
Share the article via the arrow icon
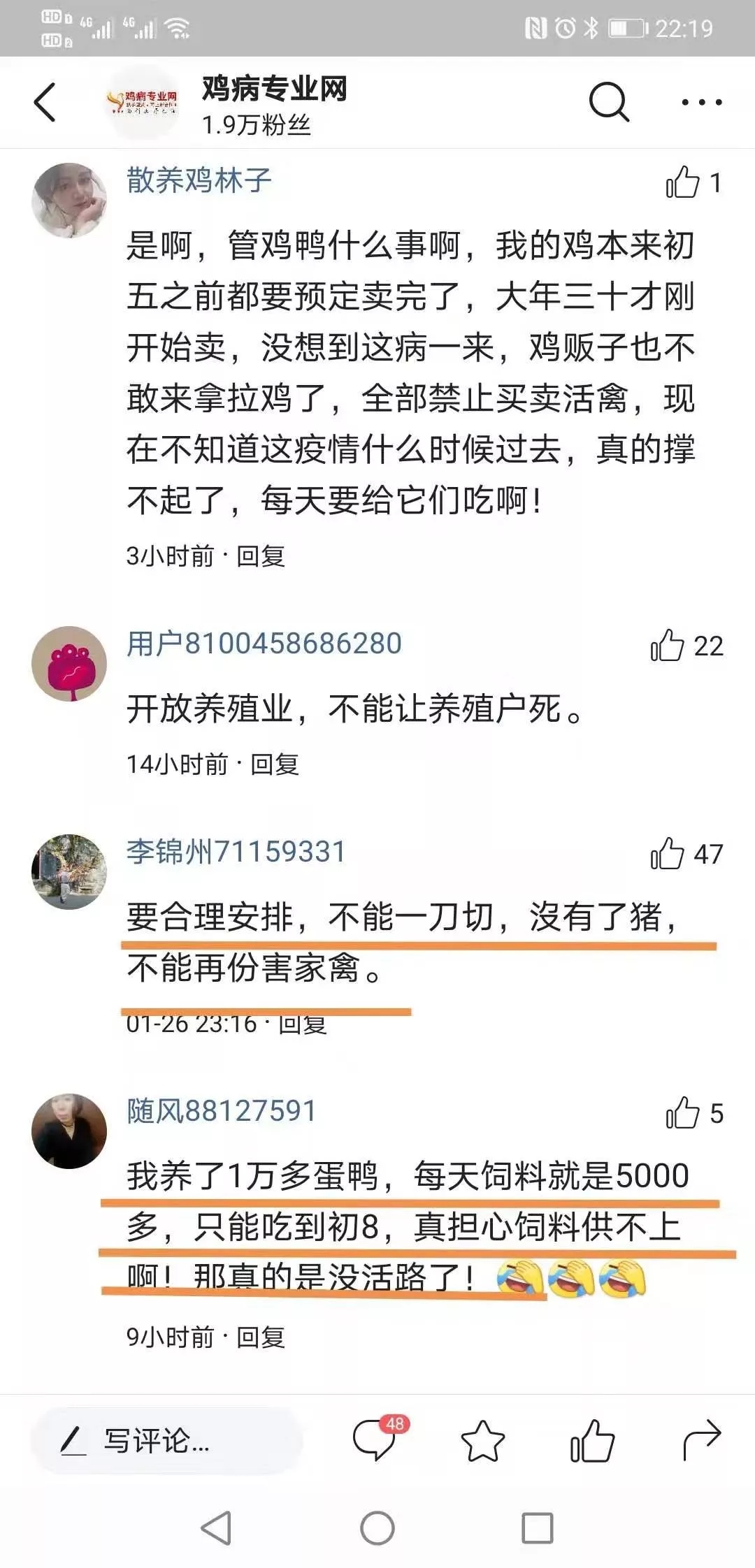pyautogui.click(x=701, y=1441)
